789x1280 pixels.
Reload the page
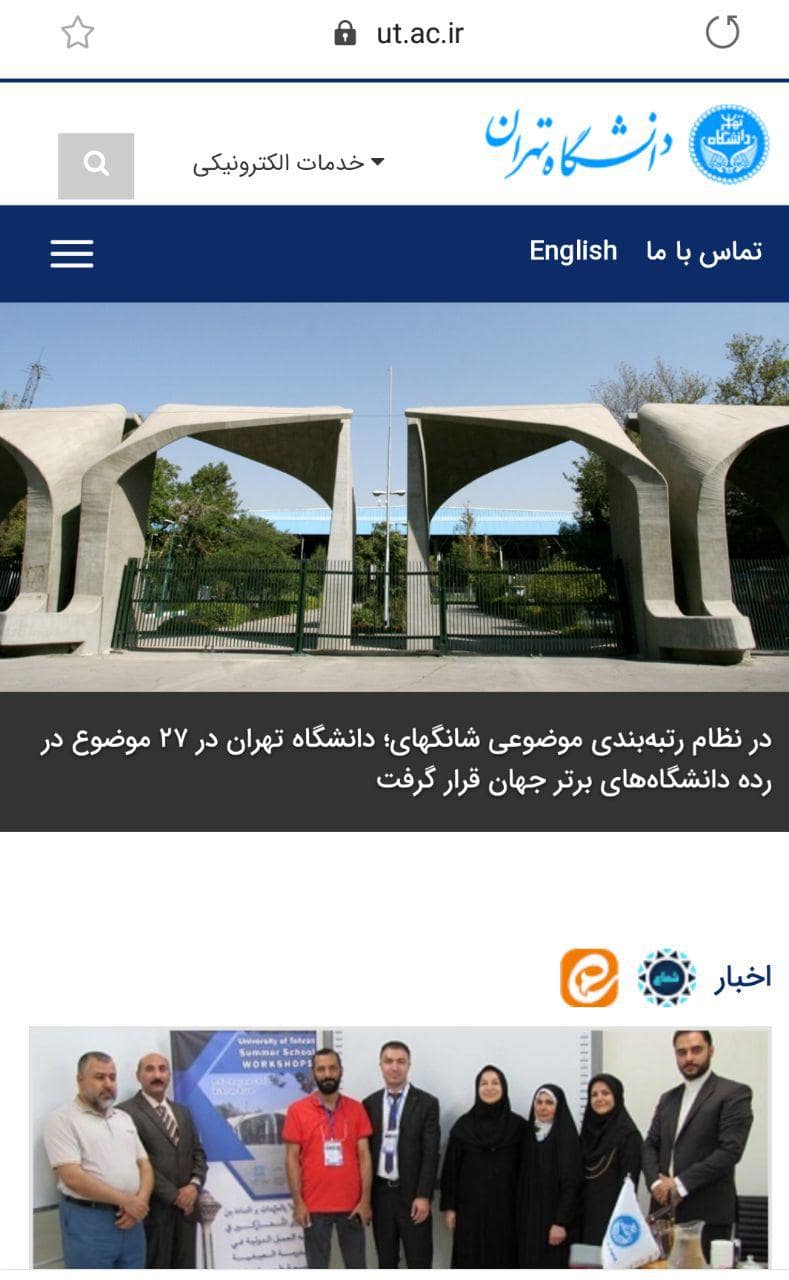tap(722, 33)
